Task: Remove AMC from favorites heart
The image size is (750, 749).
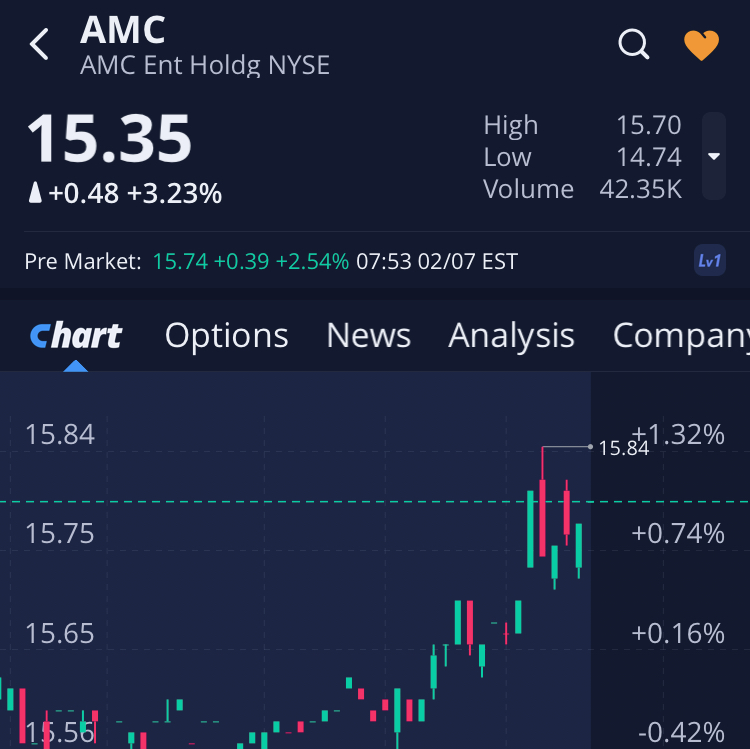Action: [701, 45]
